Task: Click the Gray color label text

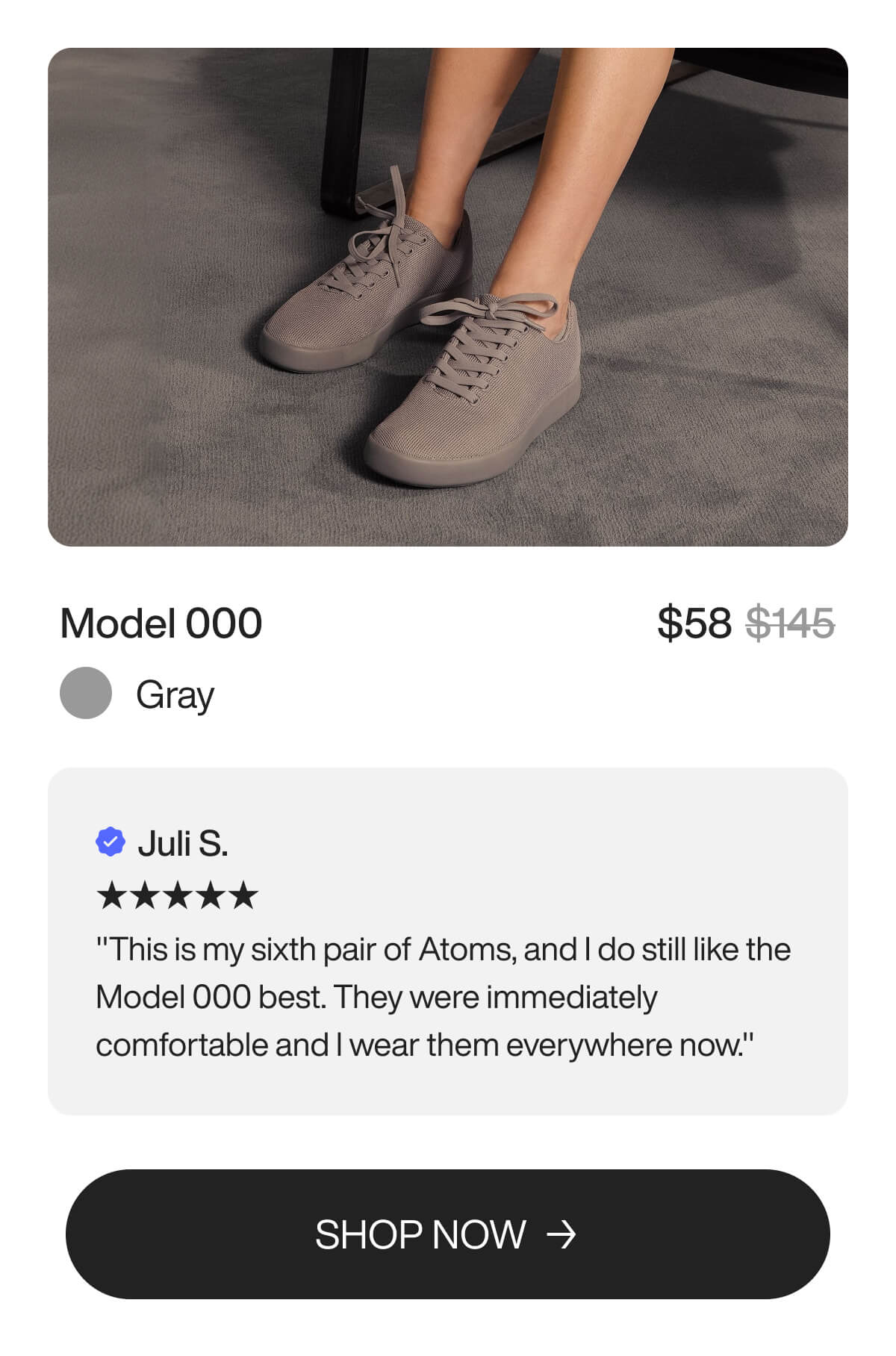Action: click(173, 694)
